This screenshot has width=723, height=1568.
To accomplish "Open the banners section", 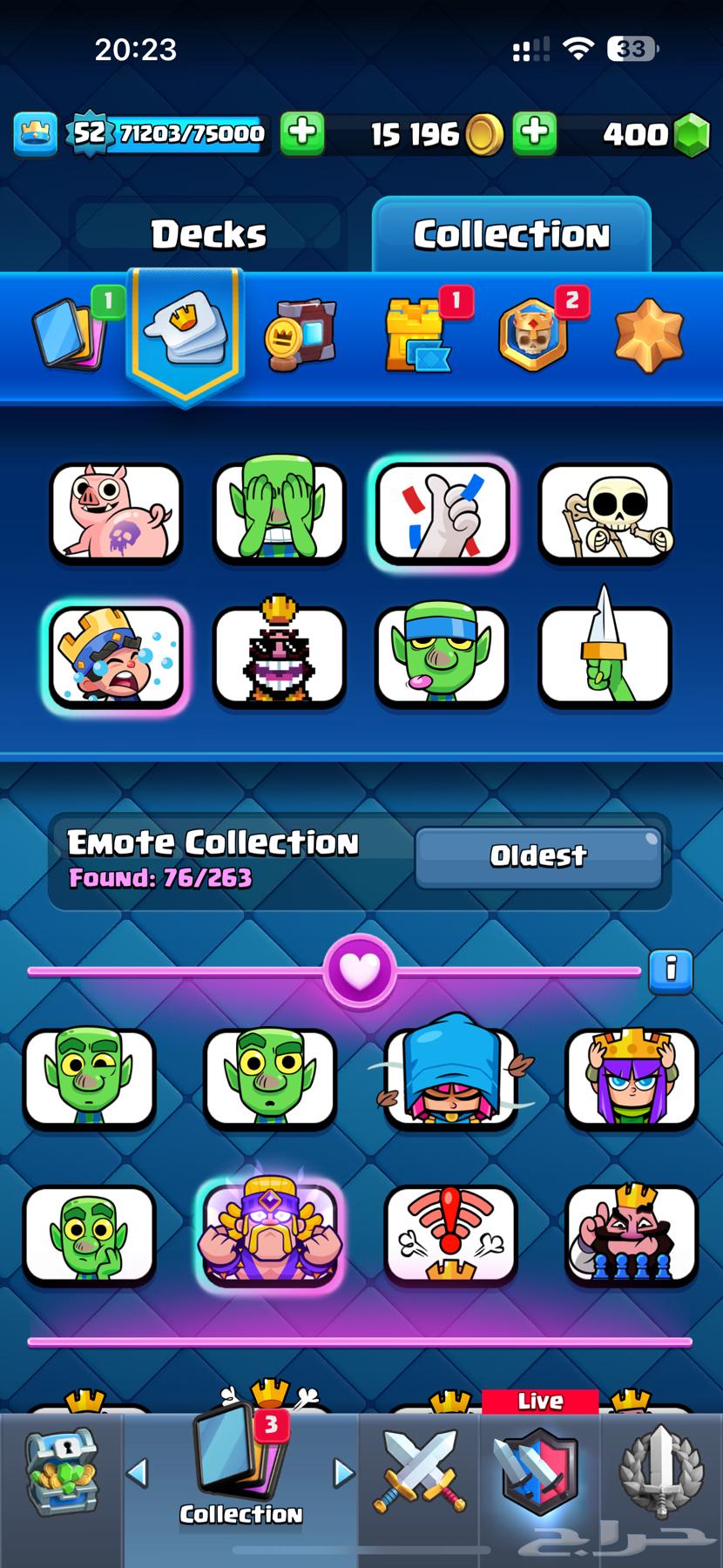I will [x=301, y=335].
